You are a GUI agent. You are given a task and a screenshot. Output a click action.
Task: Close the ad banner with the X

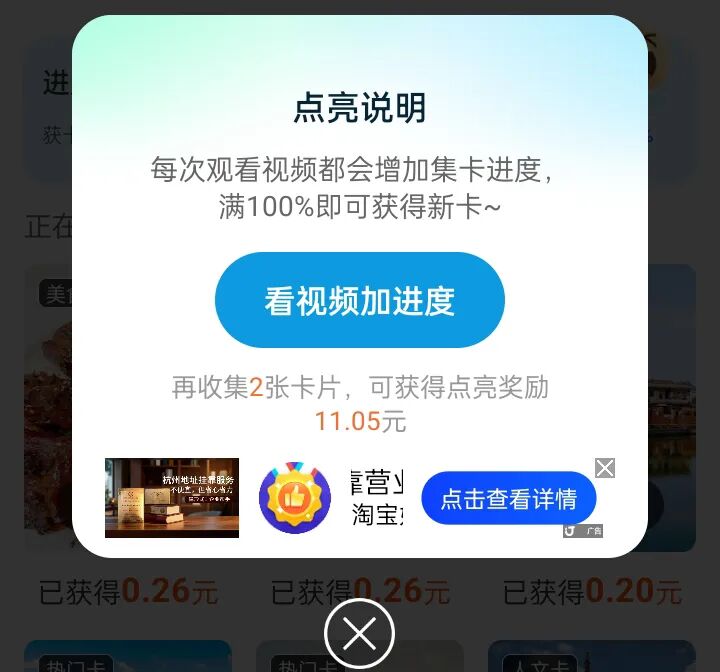pyautogui.click(x=605, y=468)
